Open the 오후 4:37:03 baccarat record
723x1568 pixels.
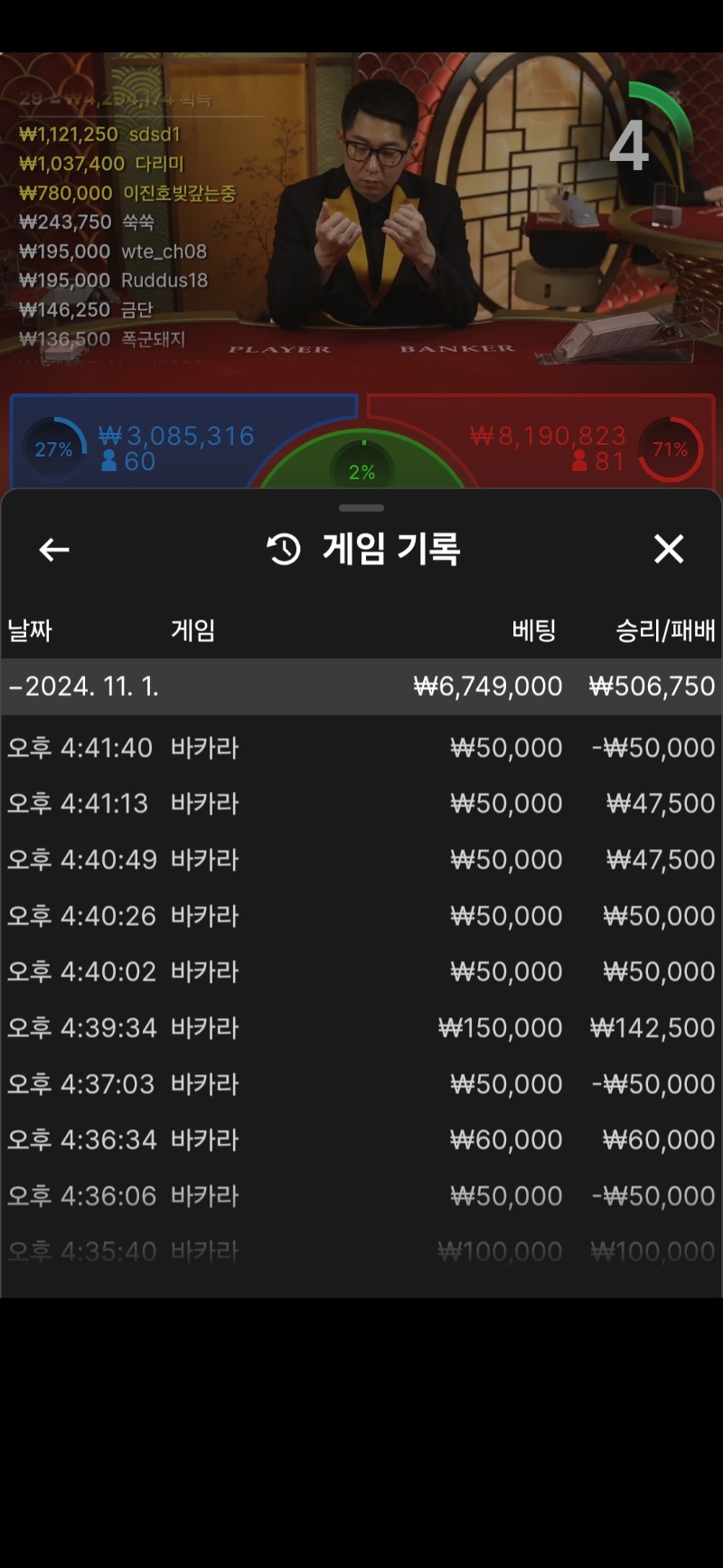pyautogui.click(x=361, y=1084)
